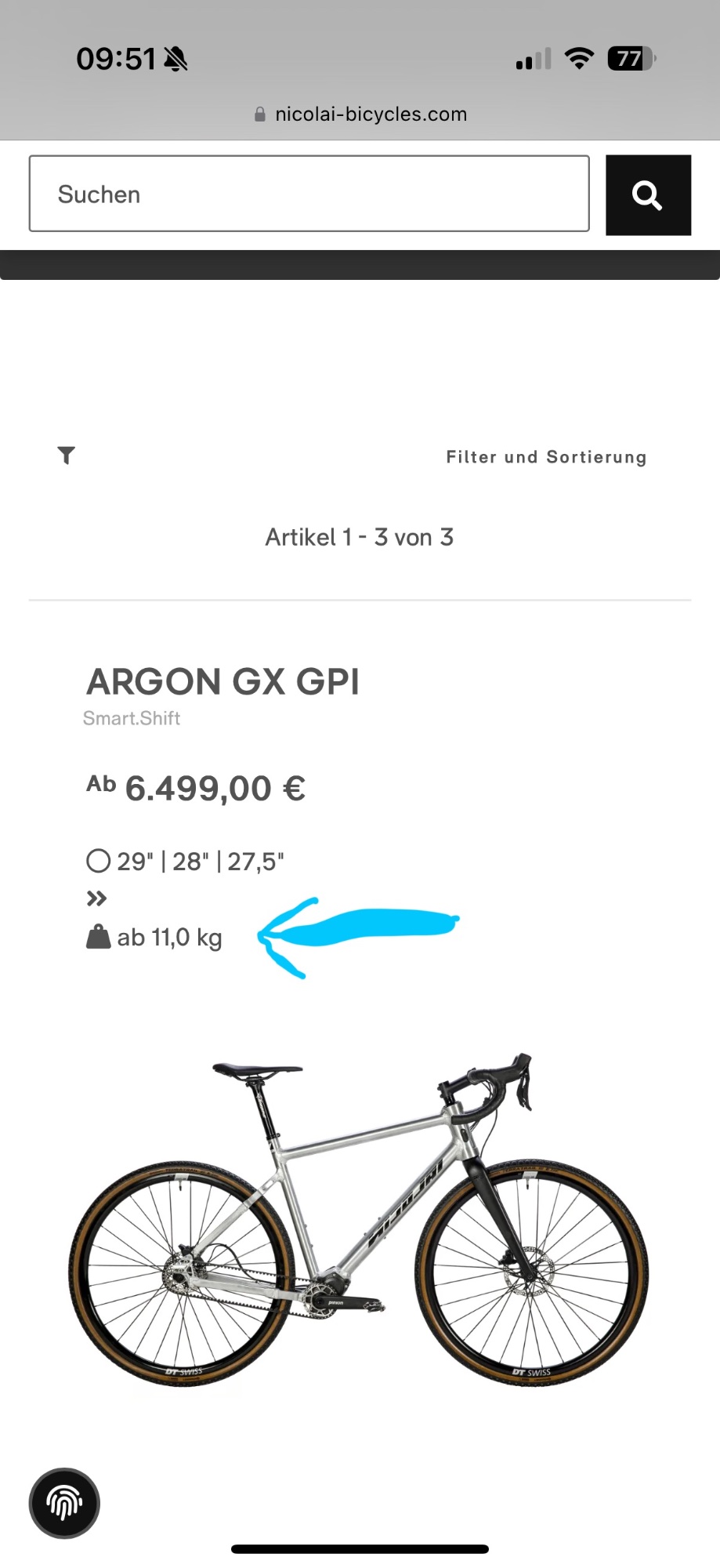Open Filter und Sortierung options

coord(545,457)
